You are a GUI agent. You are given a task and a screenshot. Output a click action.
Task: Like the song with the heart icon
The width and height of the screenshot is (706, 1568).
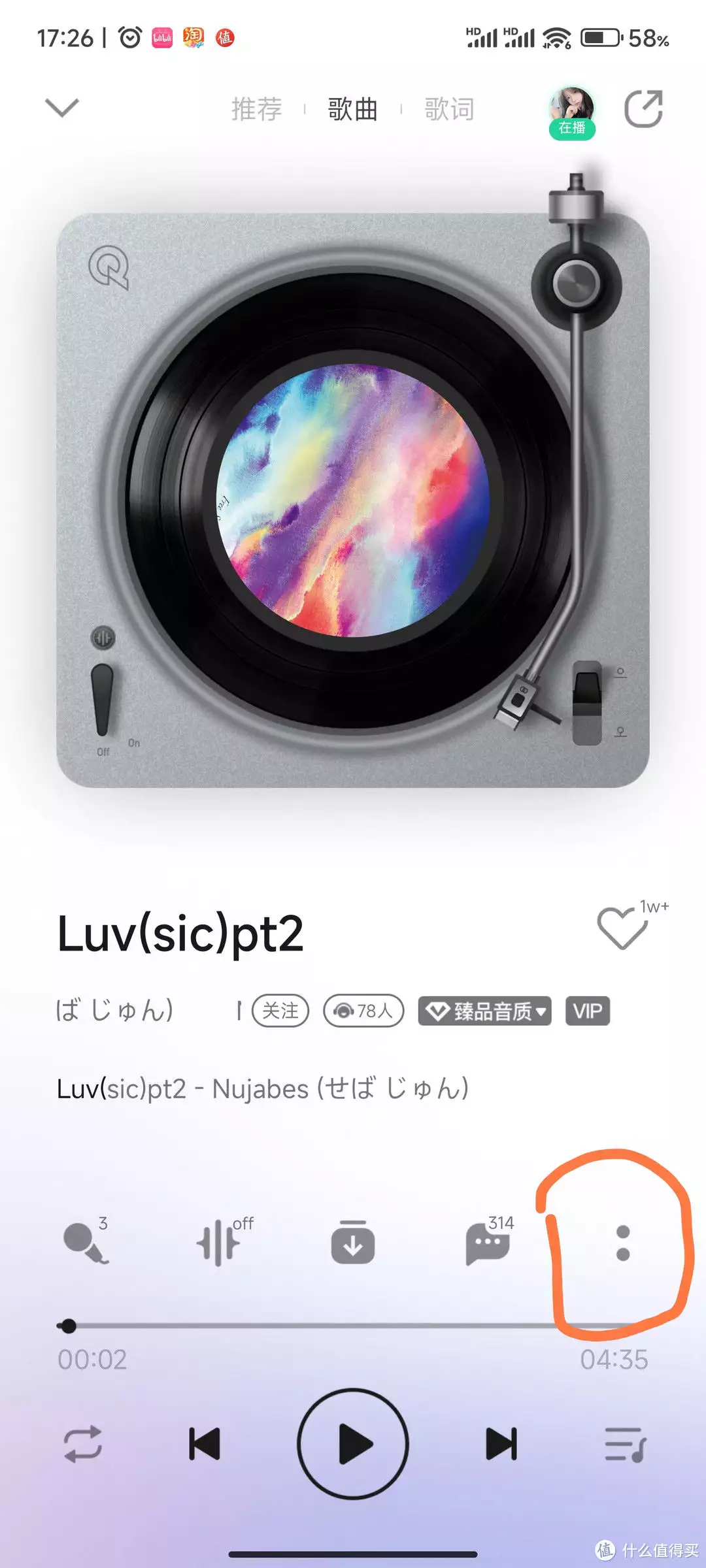[622, 928]
